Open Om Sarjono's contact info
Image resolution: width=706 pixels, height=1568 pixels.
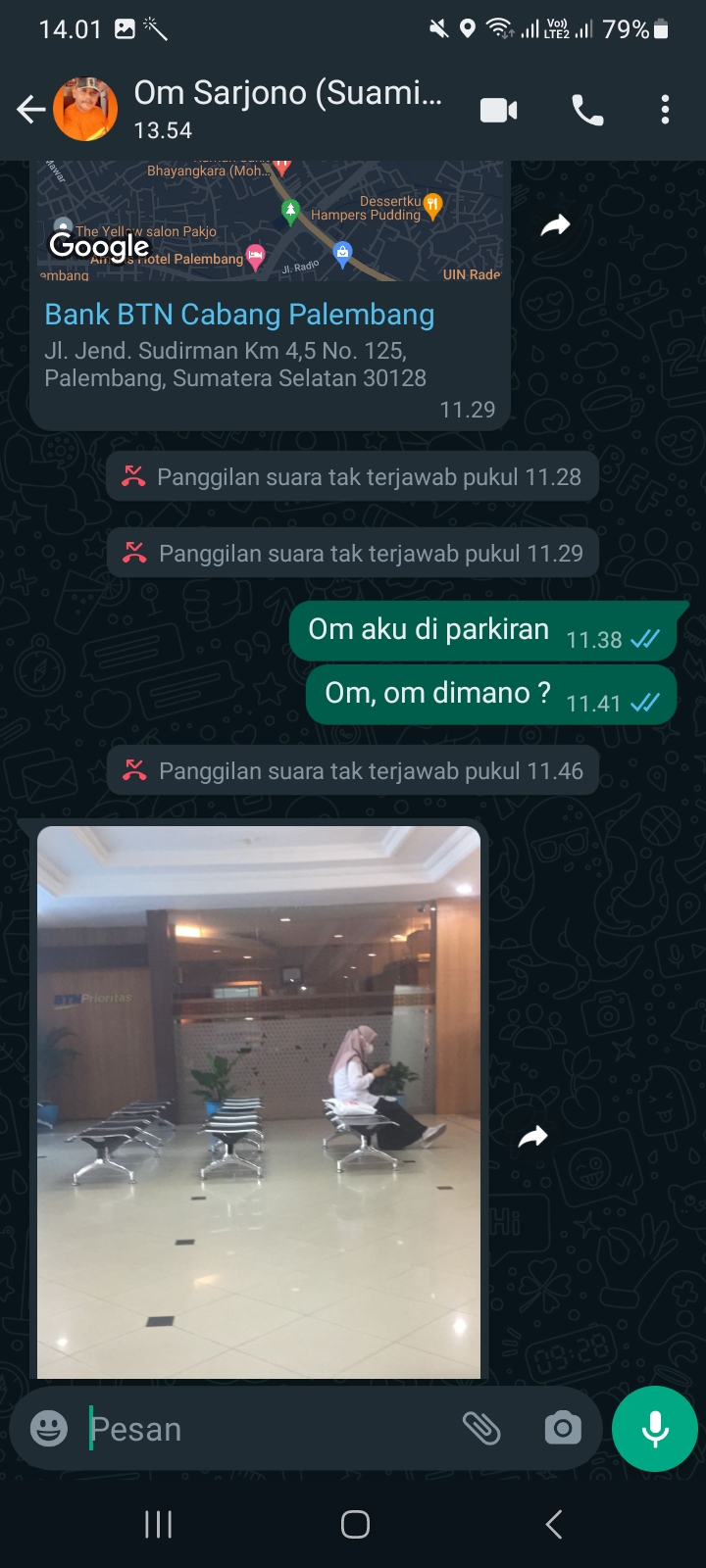287,108
